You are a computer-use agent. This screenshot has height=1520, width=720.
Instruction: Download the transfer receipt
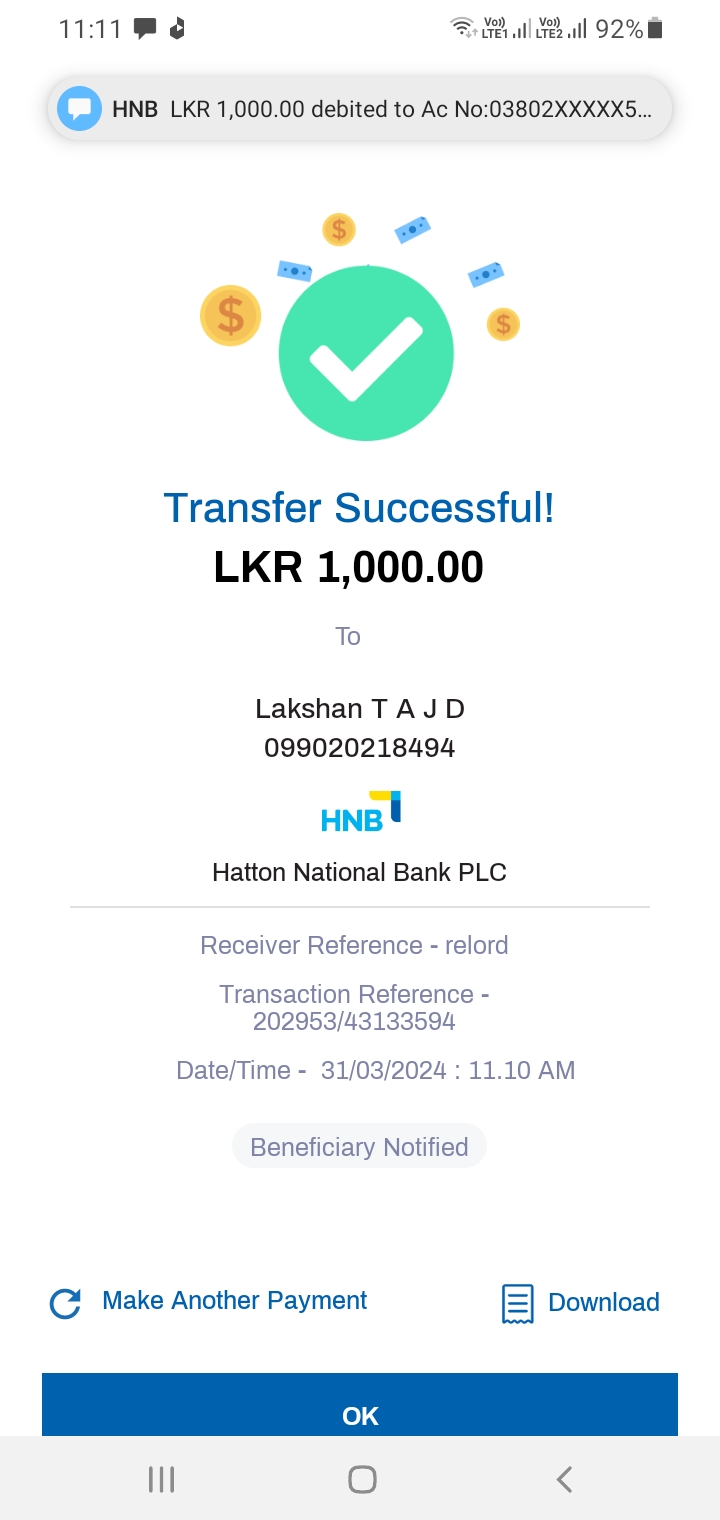[581, 1303]
